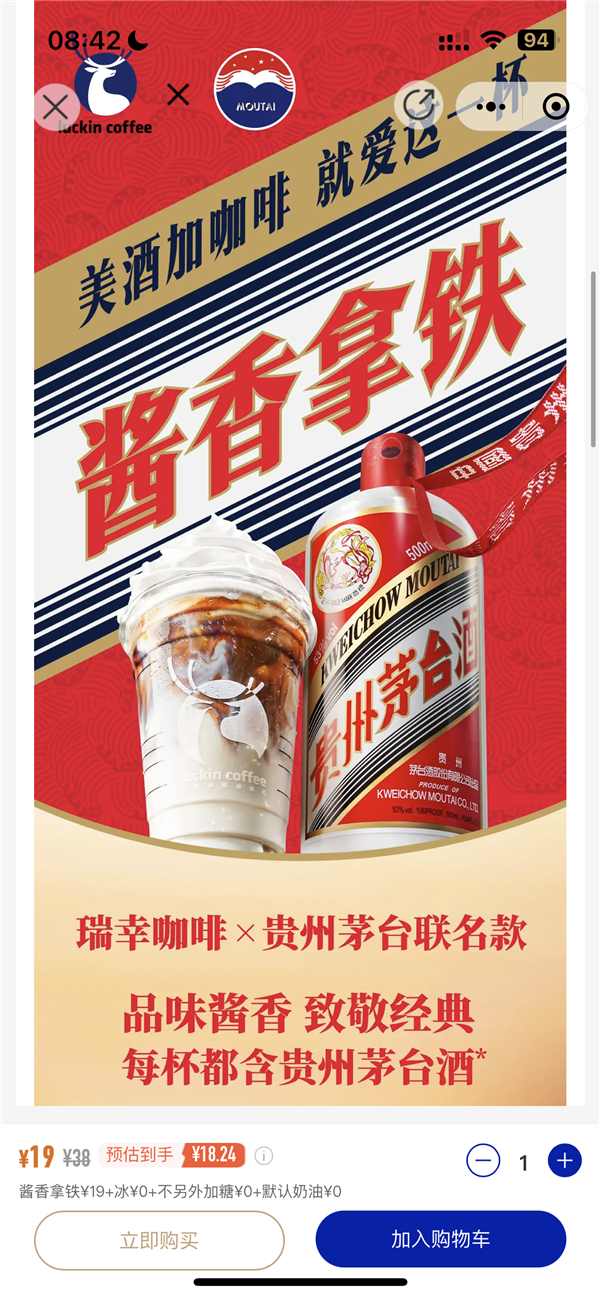Close the product detail page
The image size is (600, 1298).
pyautogui.click(x=56, y=107)
